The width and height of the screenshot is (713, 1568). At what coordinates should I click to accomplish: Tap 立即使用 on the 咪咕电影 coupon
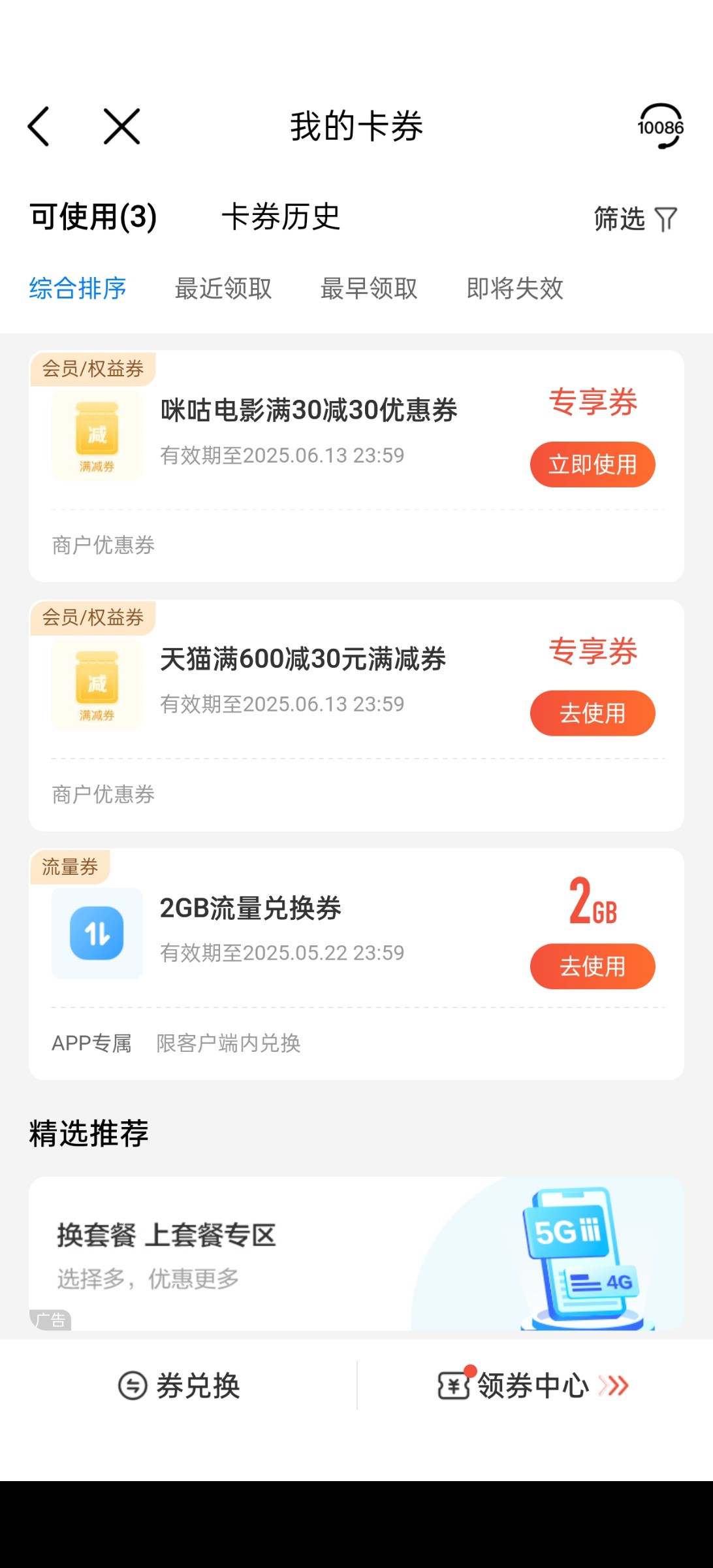(x=592, y=465)
